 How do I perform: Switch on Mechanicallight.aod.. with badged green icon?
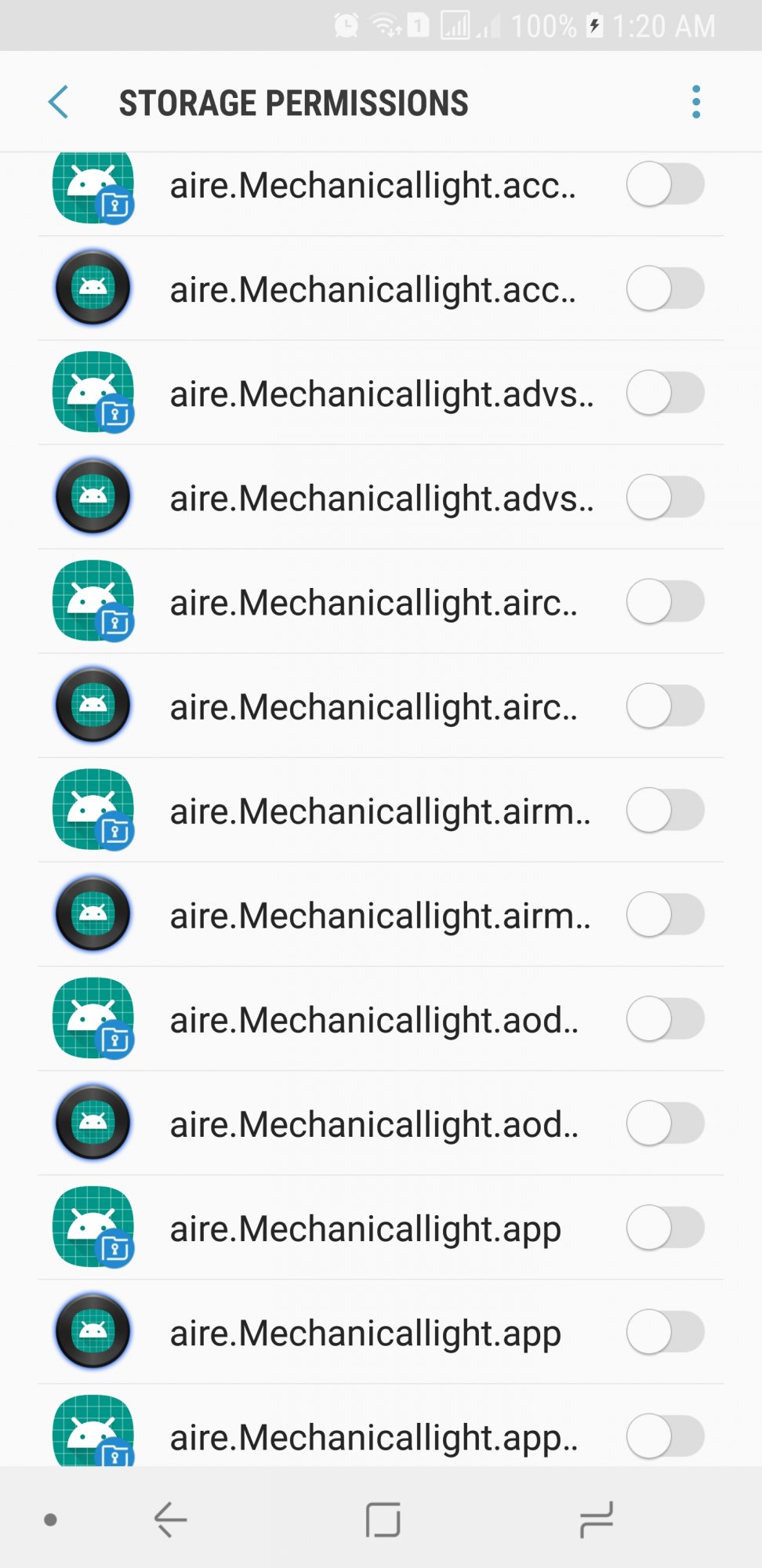pos(665,1018)
